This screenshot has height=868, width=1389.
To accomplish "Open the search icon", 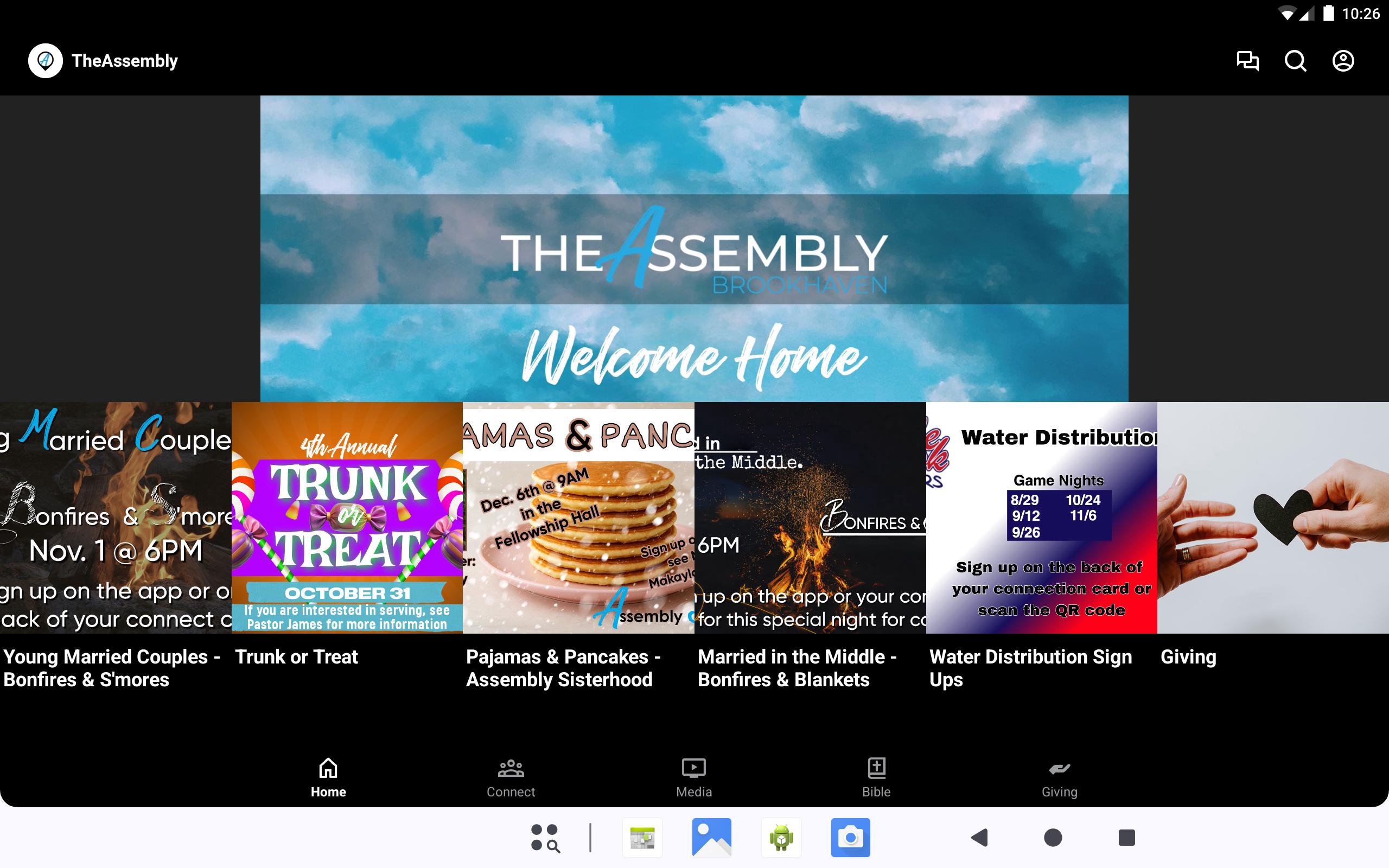I will 1295,61.
